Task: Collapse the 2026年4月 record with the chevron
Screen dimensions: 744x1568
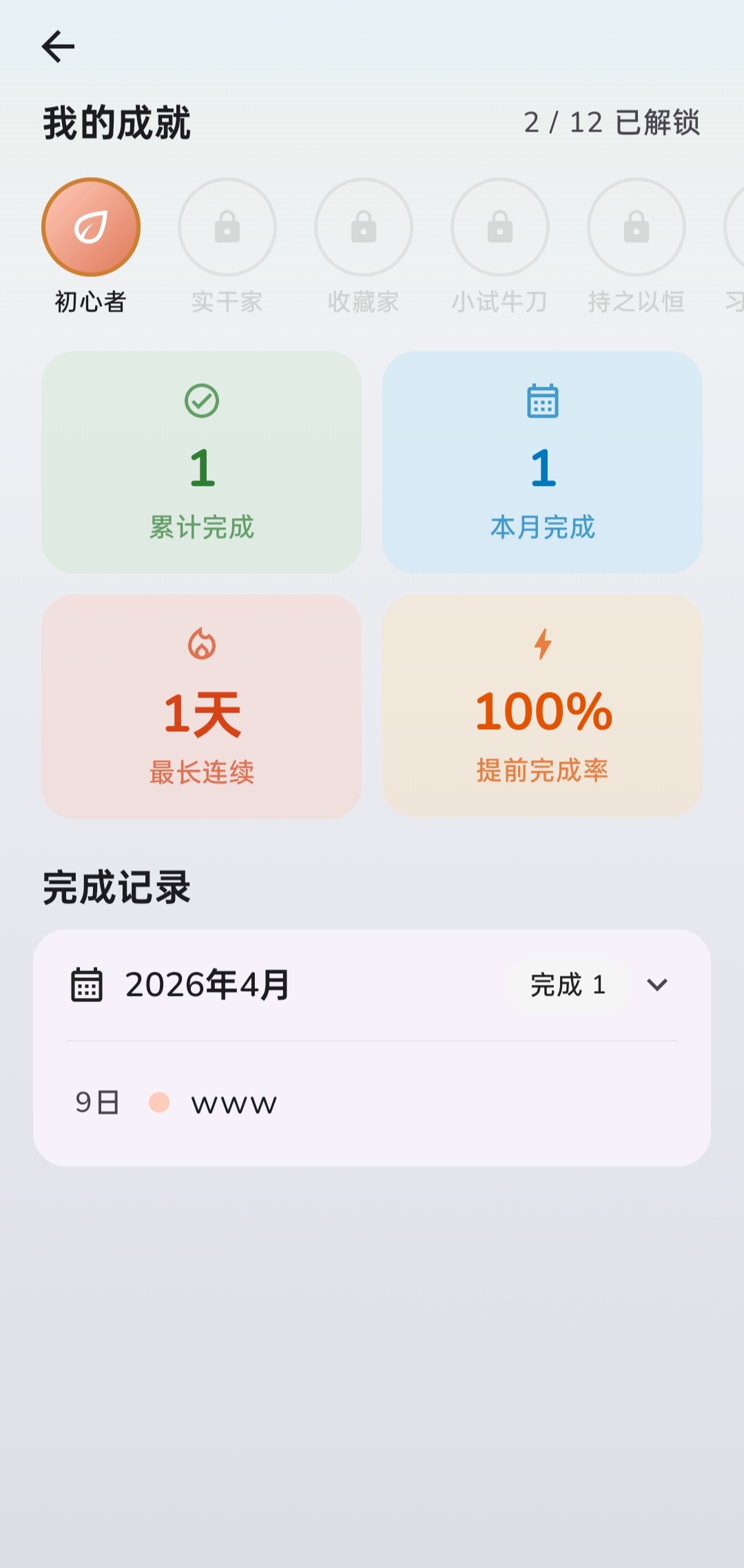Action: [657, 984]
